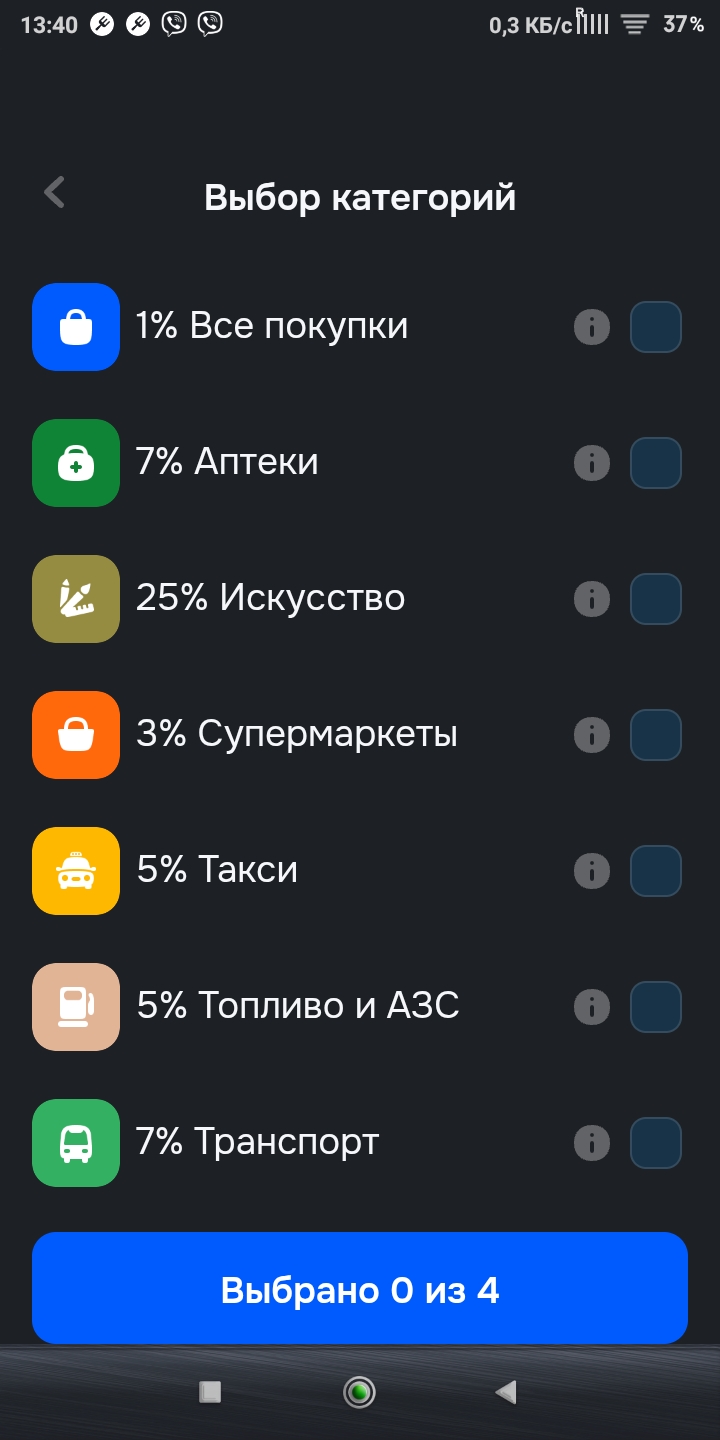Go back using the top-left arrow
This screenshot has width=720, height=1440.
54,192
